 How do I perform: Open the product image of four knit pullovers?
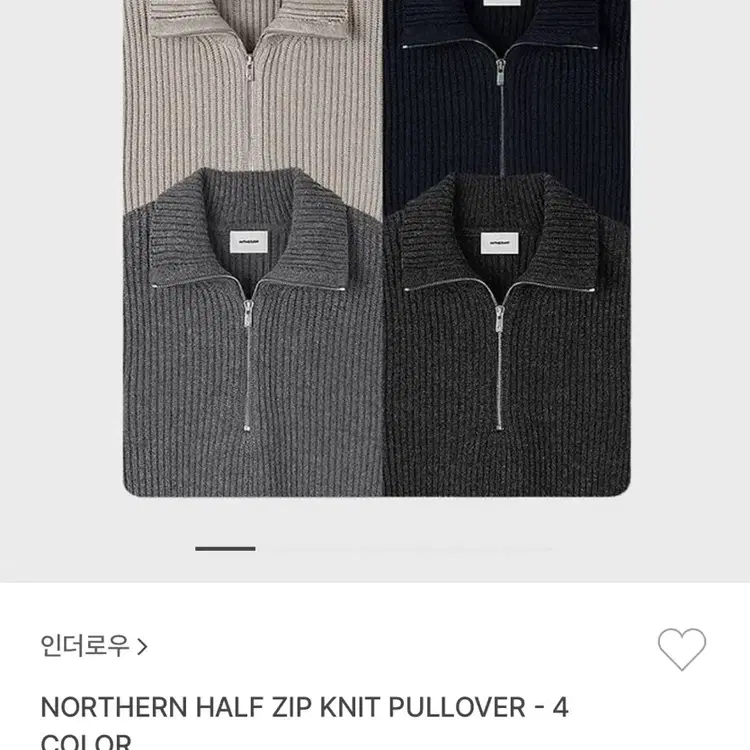coord(377,248)
